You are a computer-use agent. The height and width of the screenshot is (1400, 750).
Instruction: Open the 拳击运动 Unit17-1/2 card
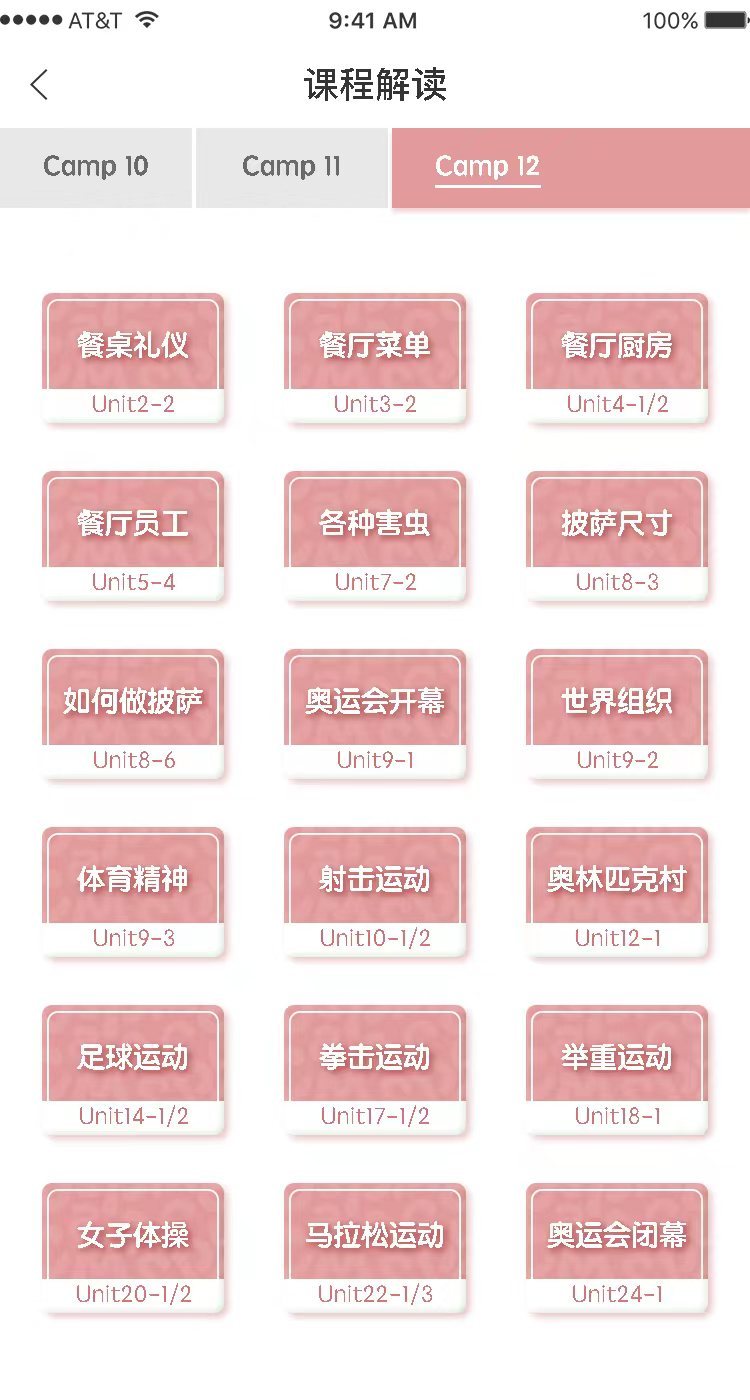(375, 1070)
